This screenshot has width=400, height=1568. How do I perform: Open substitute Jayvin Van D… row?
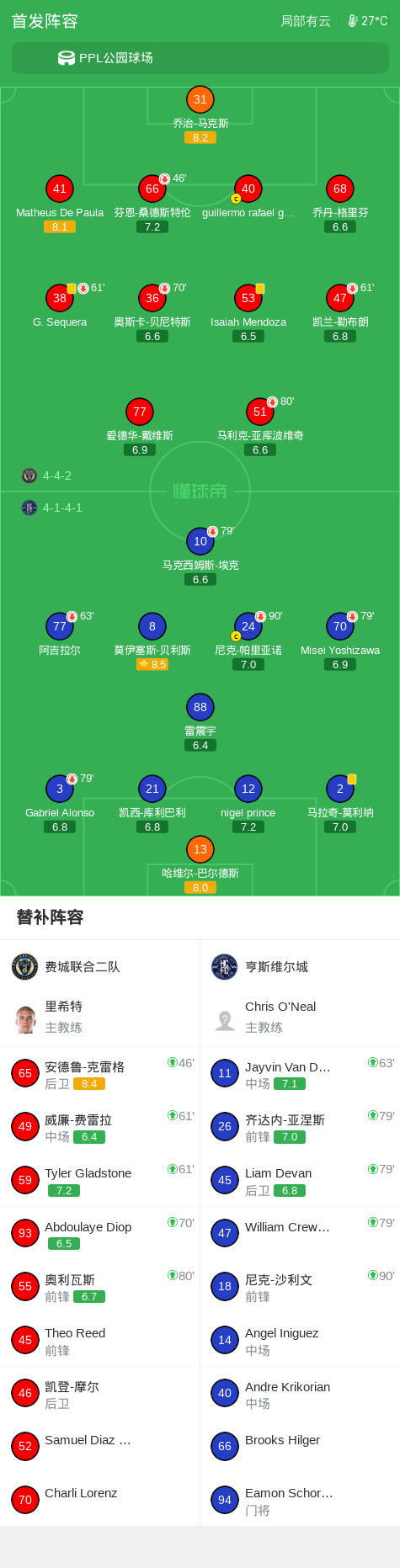301,1073
